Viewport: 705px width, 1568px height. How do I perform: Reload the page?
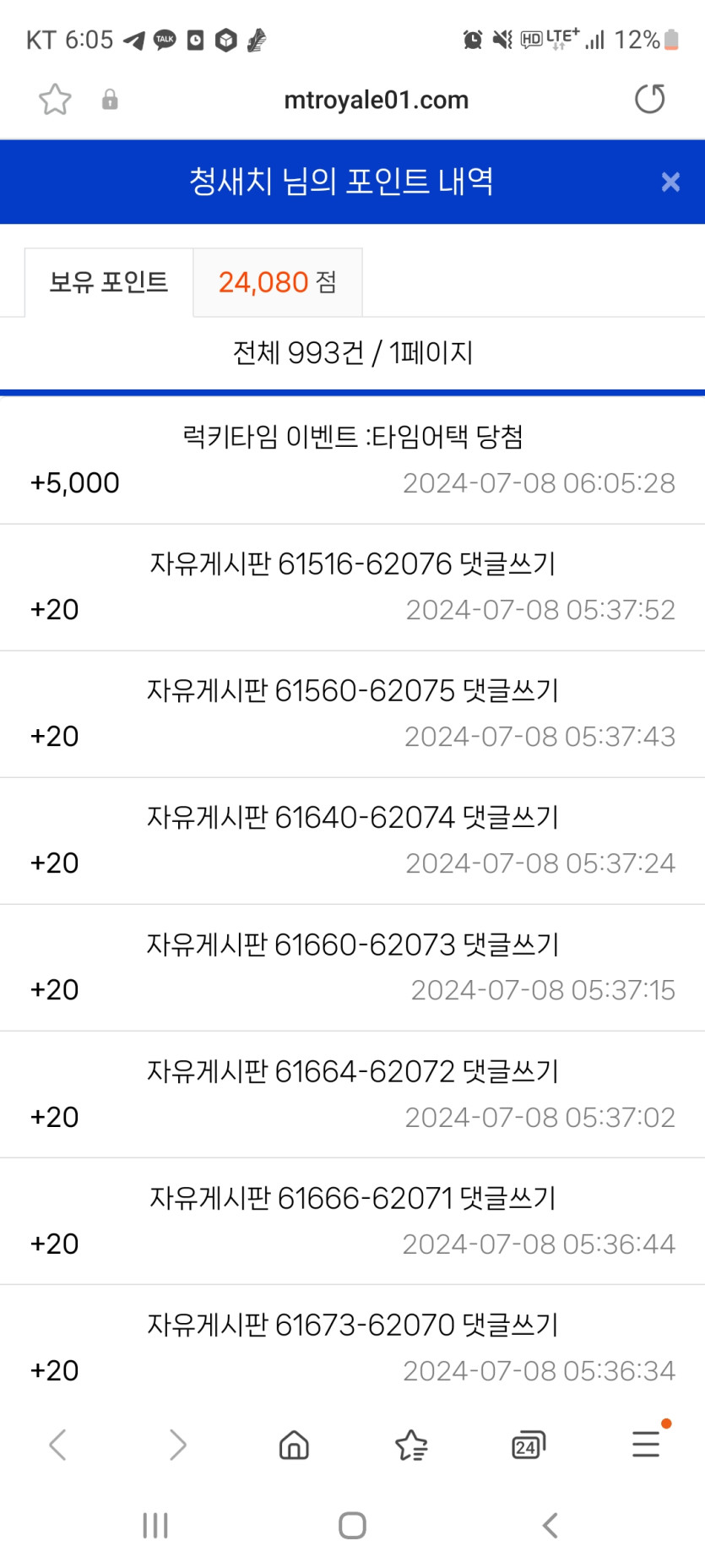coord(650,99)
